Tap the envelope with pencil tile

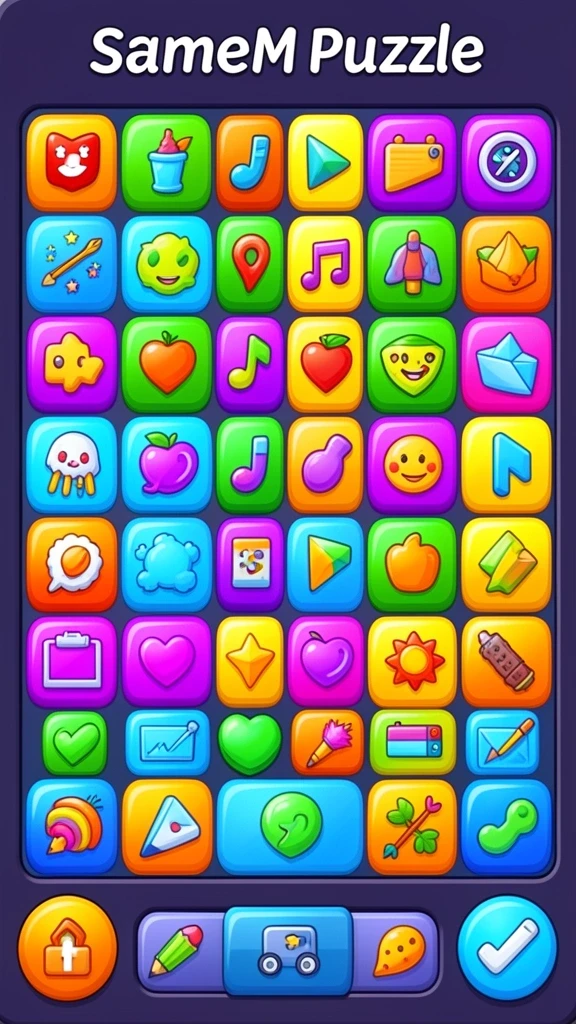(x=503, y=743)
